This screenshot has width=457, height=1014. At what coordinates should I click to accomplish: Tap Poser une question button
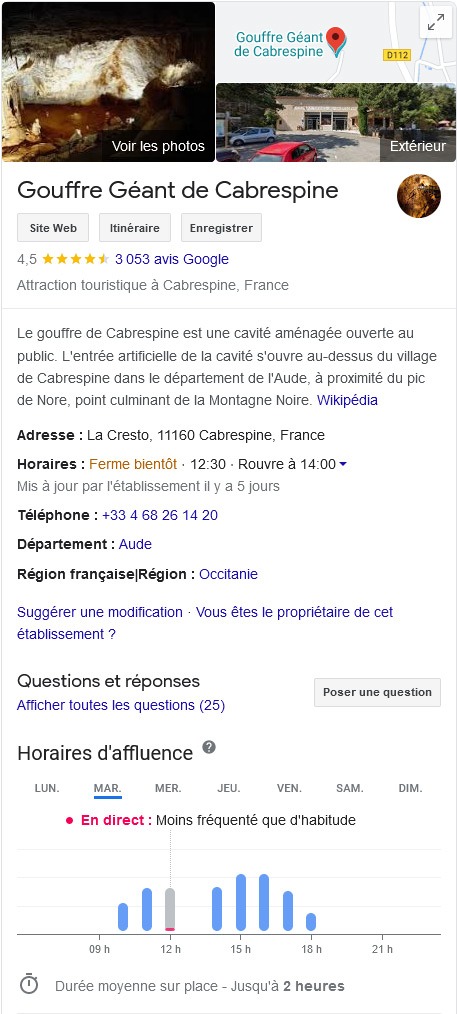pos(377,692)
